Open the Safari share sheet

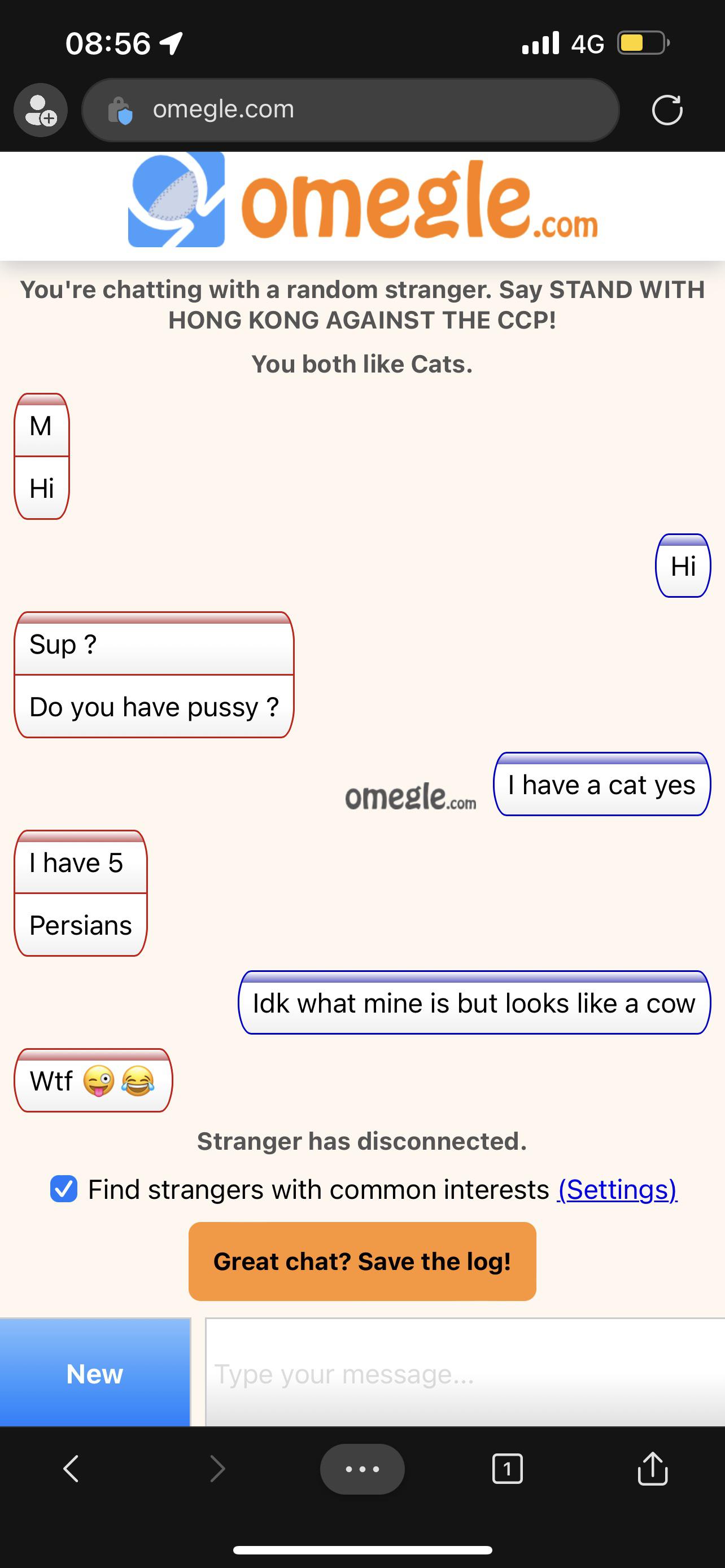pyautogui.click(x=652, y=1469)
